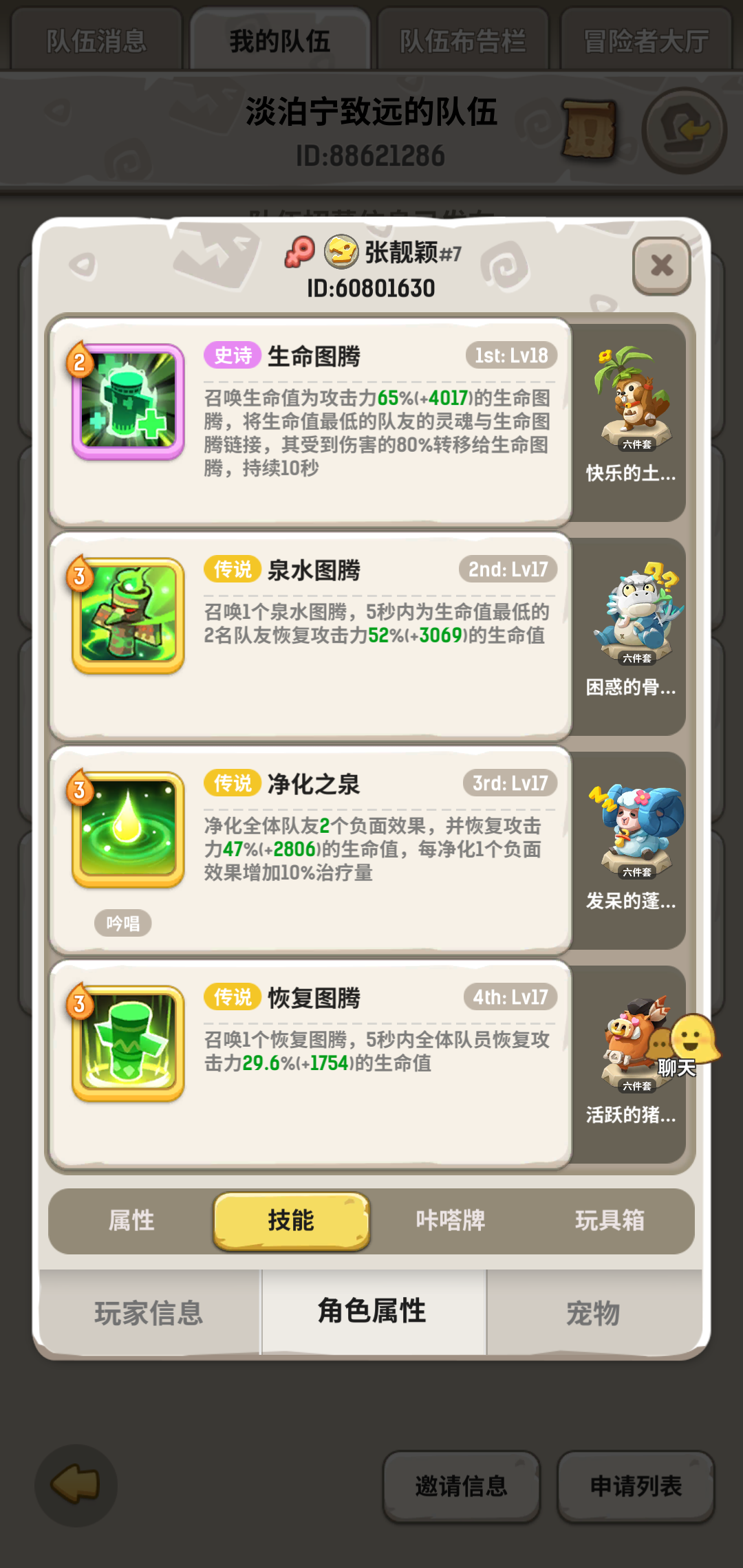Switch to the 宠物 tab

(x=594, y=1312)
